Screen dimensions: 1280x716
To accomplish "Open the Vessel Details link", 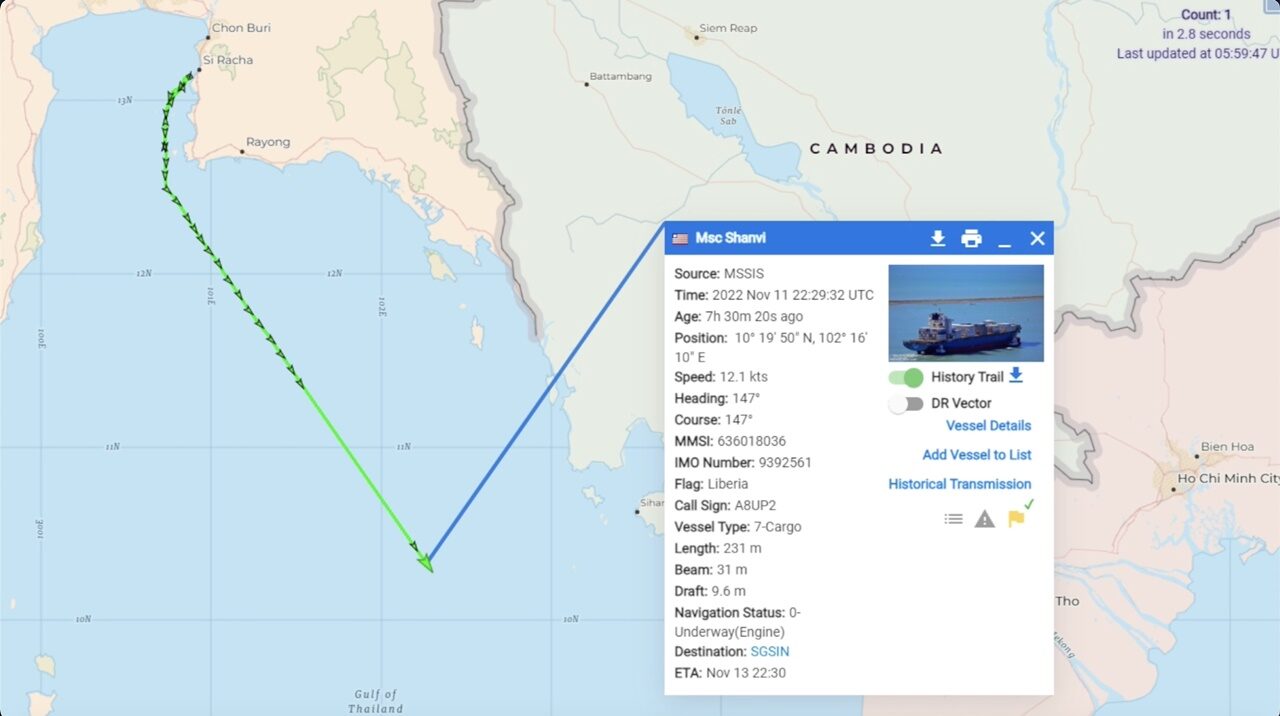I will coord(988,426).
